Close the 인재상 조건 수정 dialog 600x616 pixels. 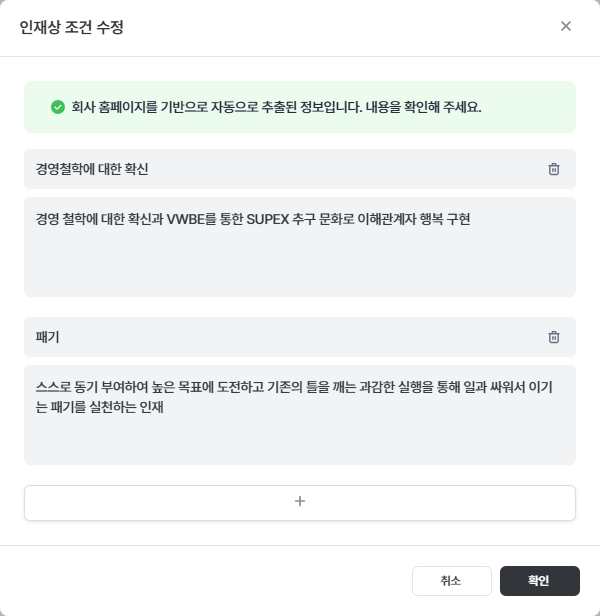pos(566,26)
